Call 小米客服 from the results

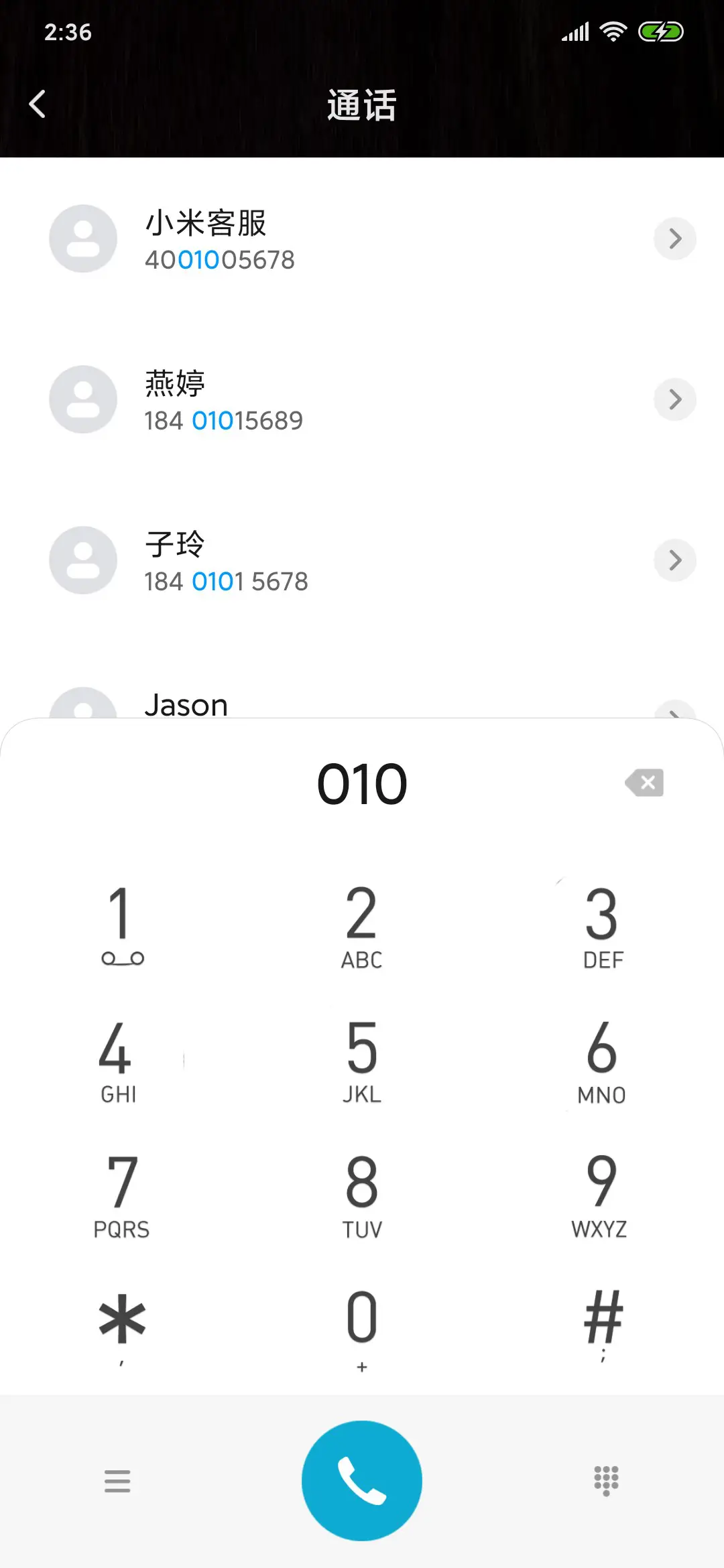[x=335, y=239]
